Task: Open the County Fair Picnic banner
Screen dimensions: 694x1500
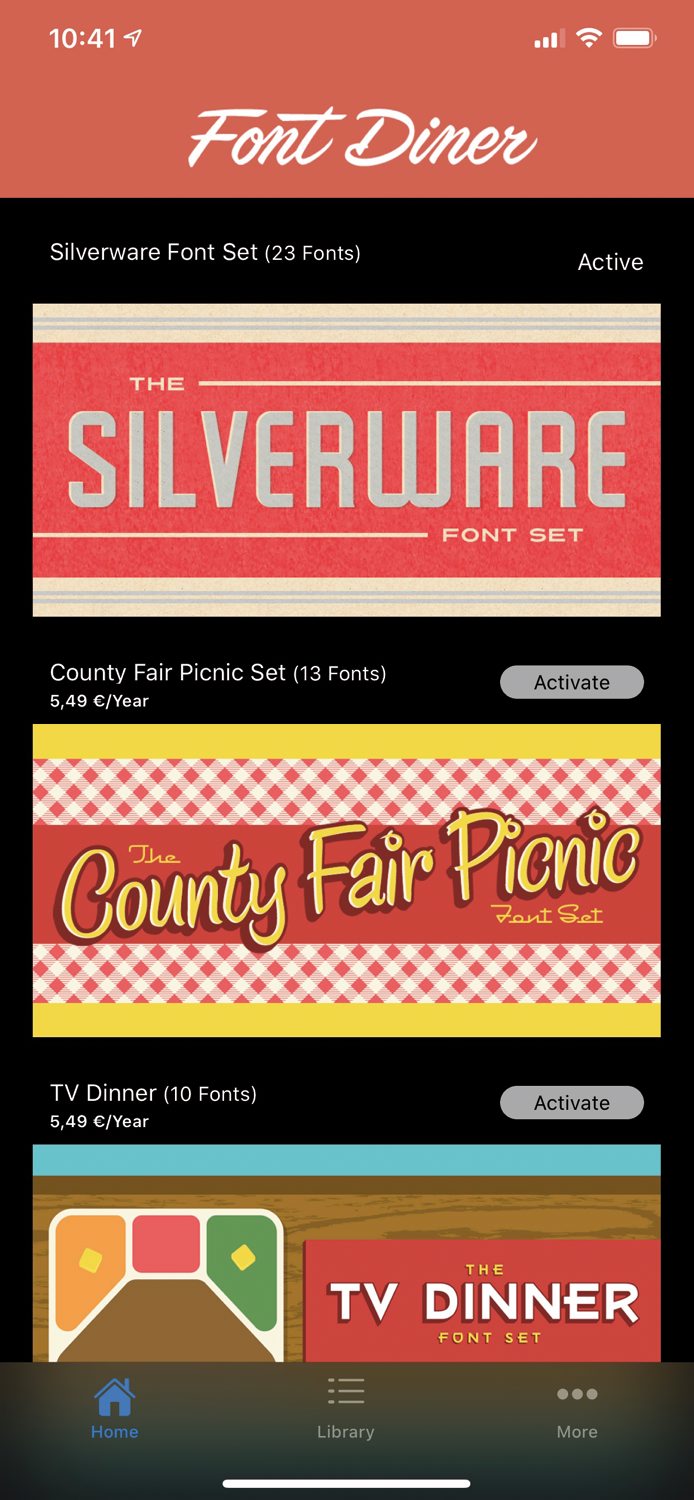Action: tap(346, 880)
